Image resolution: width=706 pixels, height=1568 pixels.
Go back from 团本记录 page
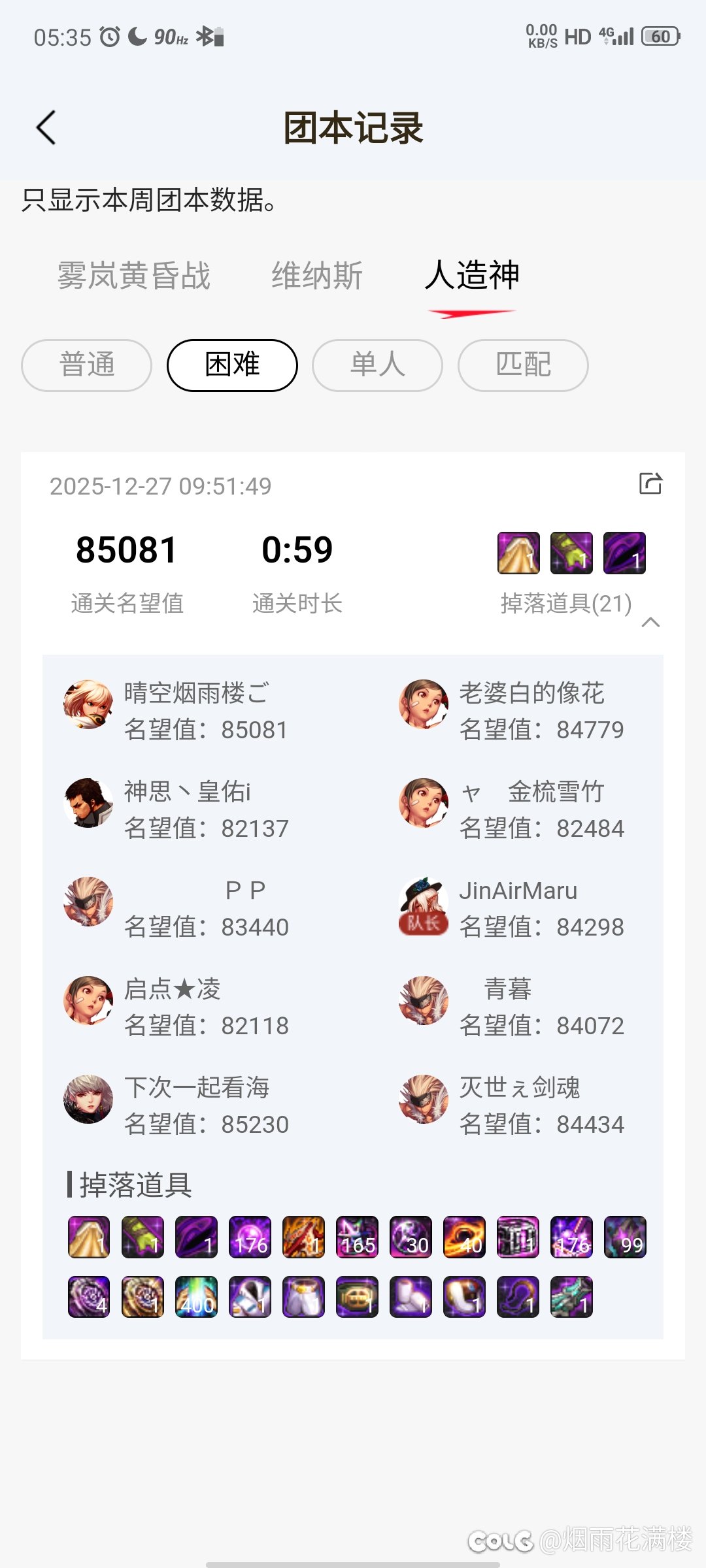coord(46,127)
